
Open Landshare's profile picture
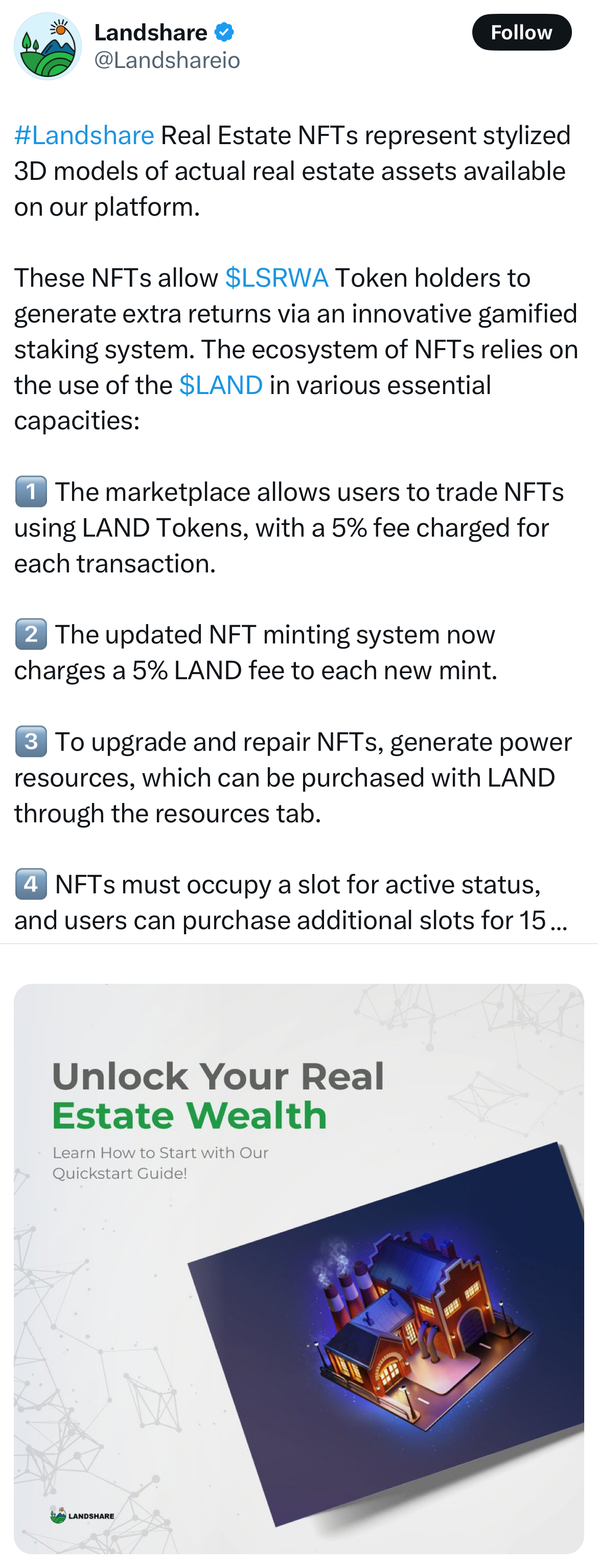pyautogui.click(x=48, y=47)
